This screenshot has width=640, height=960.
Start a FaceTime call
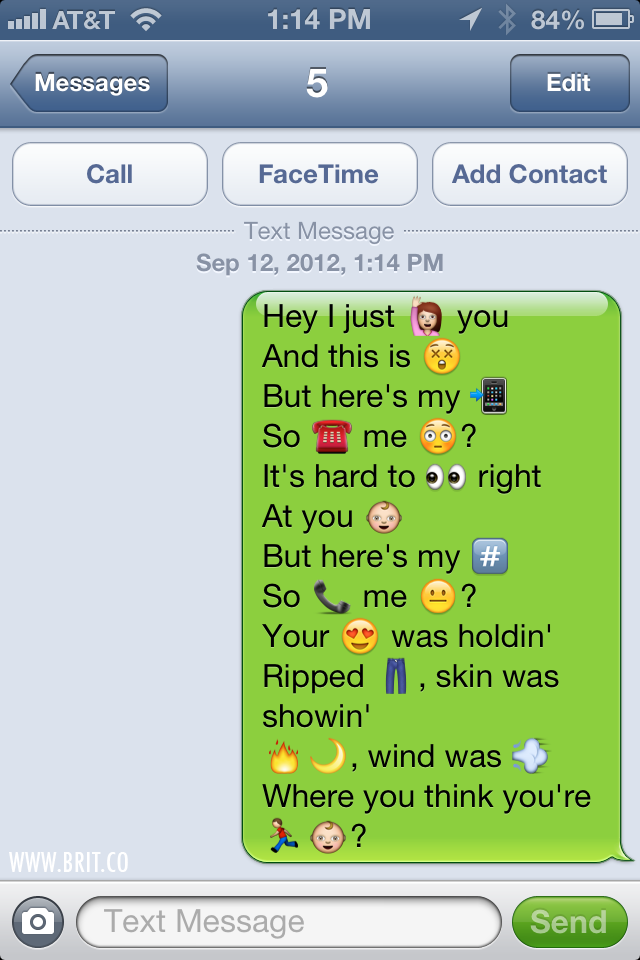click(319, 174)
